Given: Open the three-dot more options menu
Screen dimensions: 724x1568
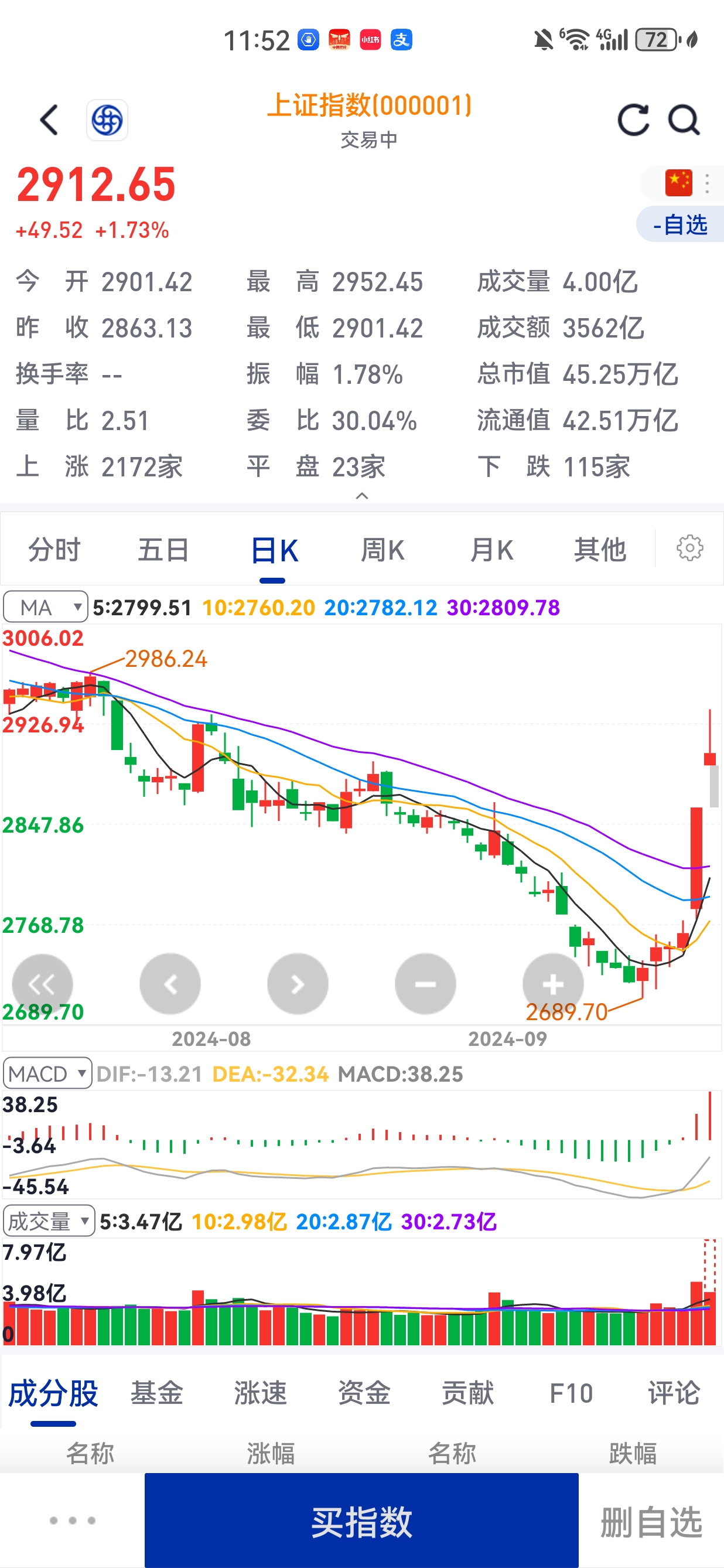Looking at the screenshot, I should coord(708,183).
